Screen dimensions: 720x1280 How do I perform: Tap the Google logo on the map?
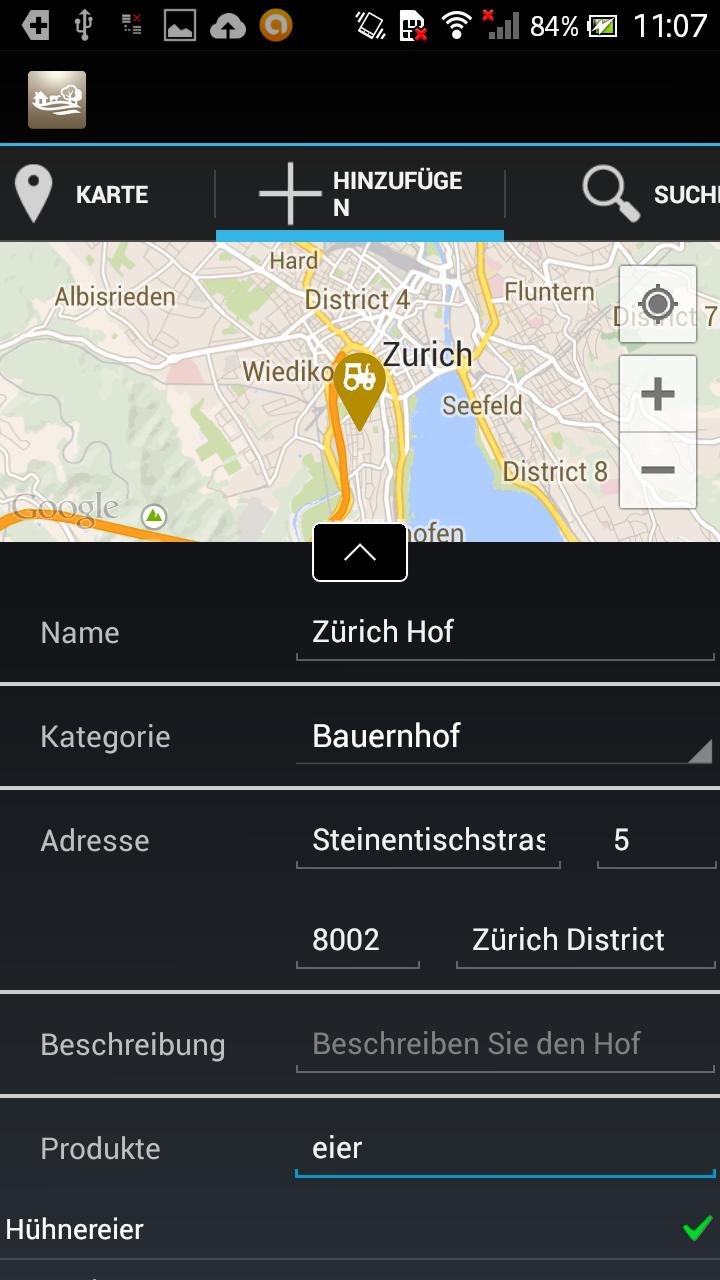(x=62, y=508)
